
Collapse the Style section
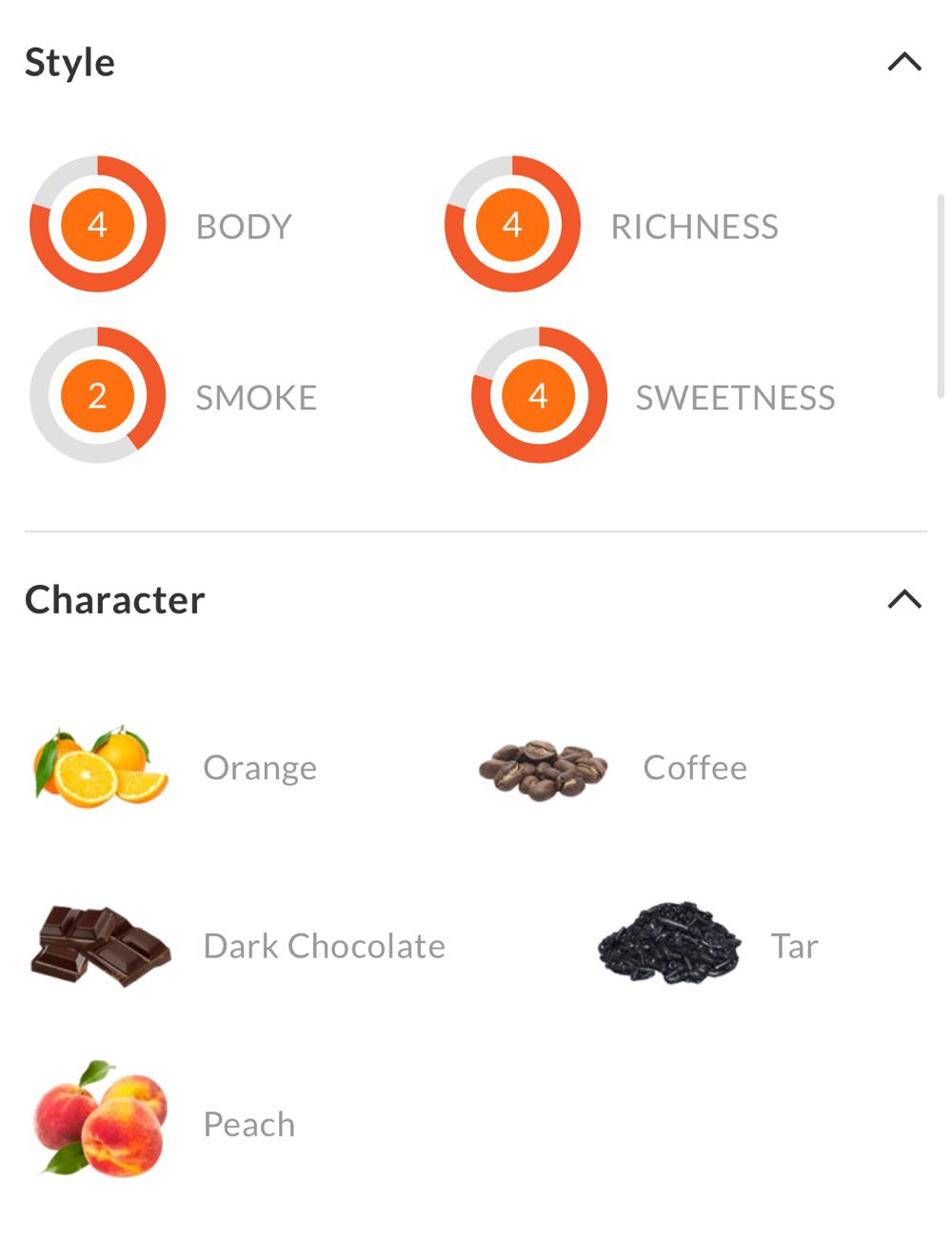(x=903, y=63)
